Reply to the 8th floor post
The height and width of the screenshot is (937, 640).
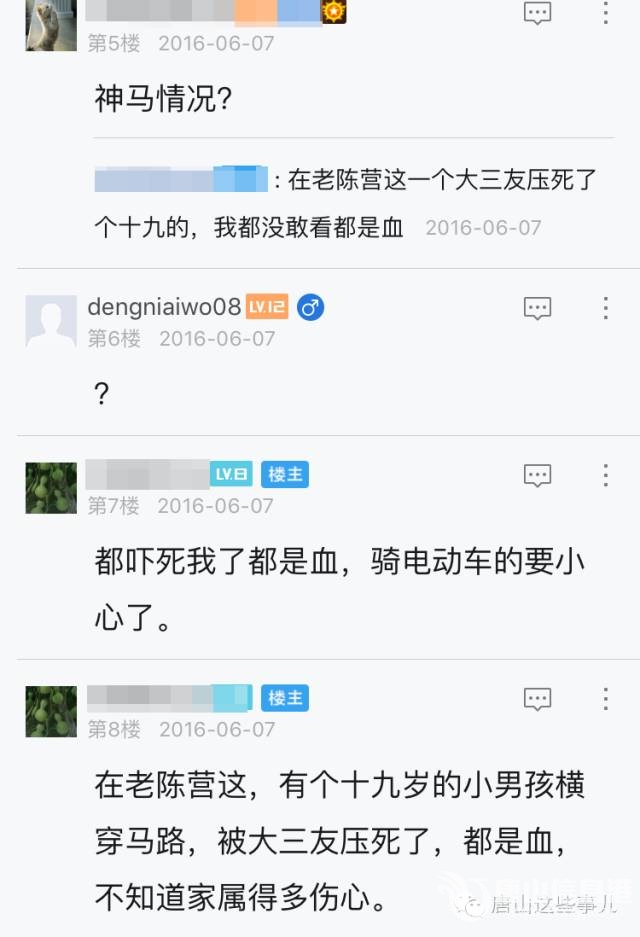pos(538,698)
